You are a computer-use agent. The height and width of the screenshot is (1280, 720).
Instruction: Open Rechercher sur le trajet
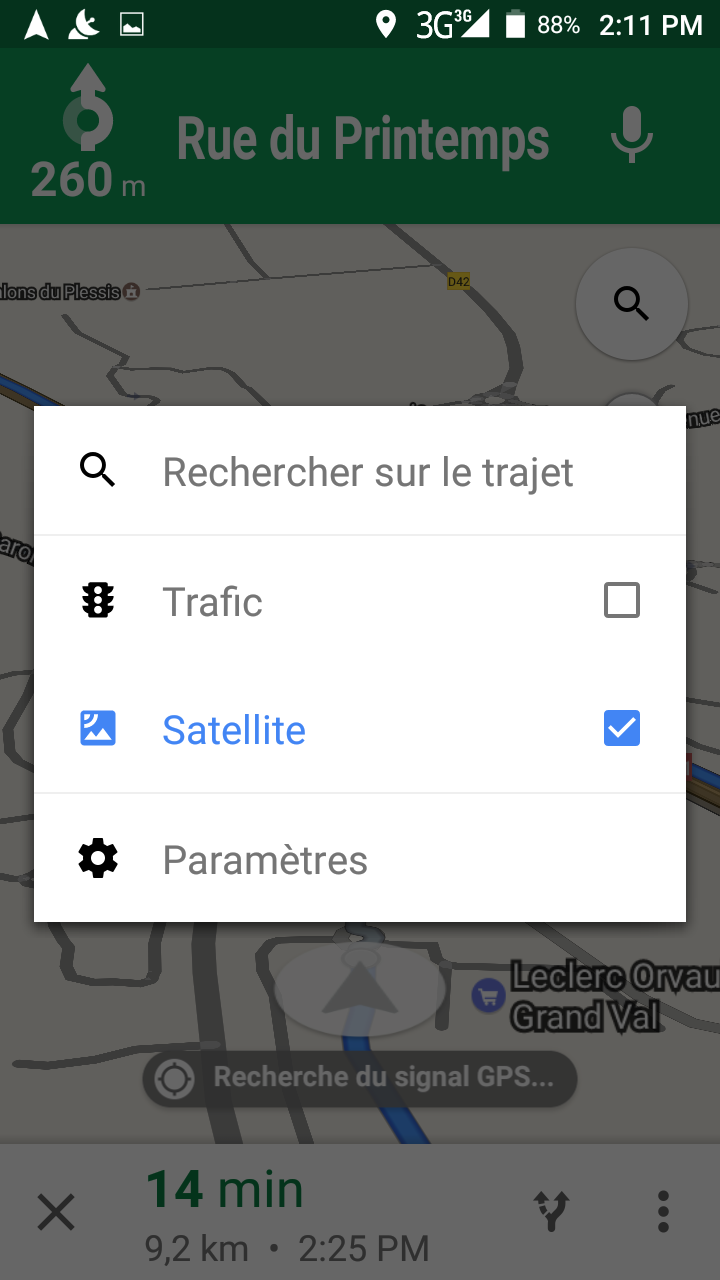point(360,471)
